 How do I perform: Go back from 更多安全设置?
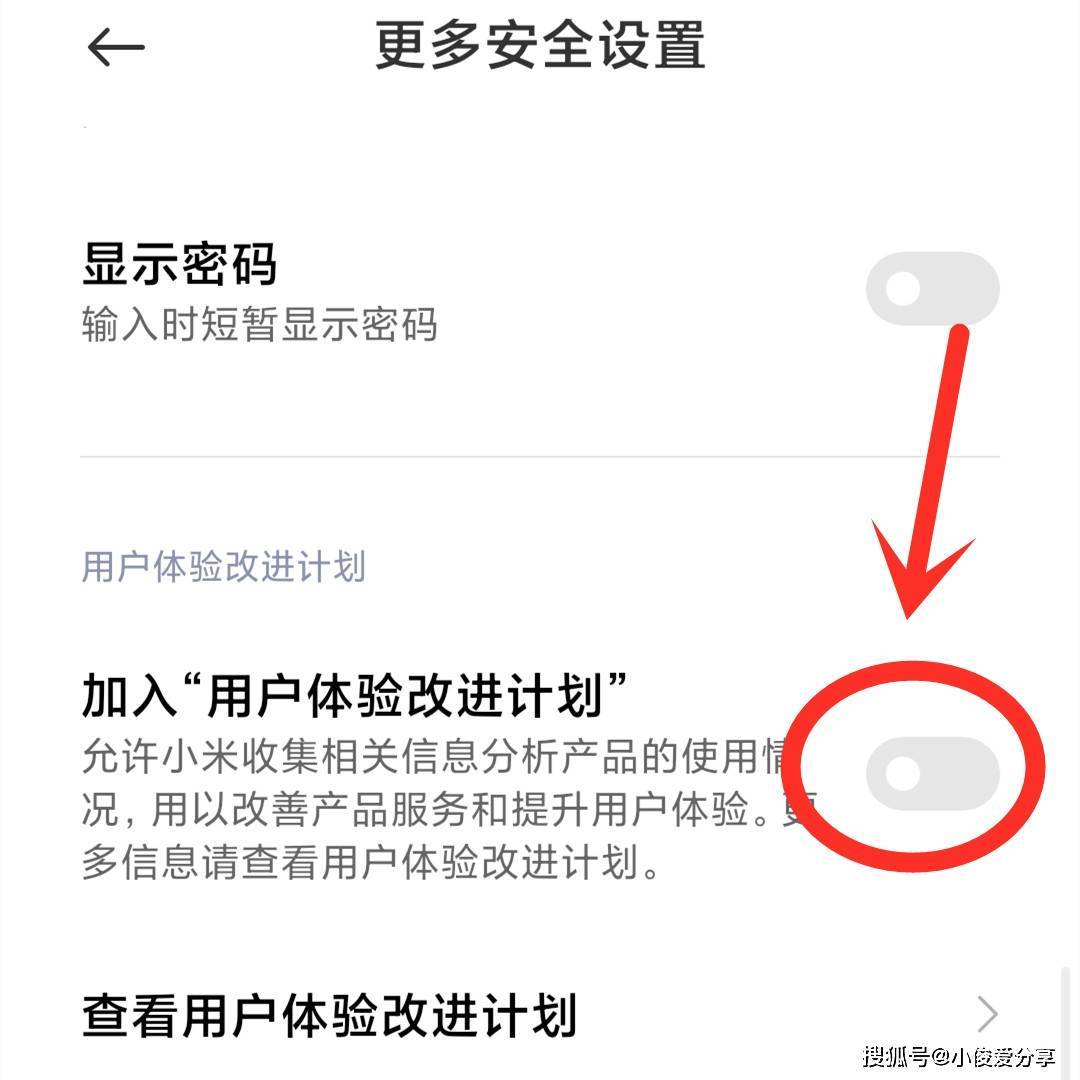pyautogui.click(x=116, y=47)
